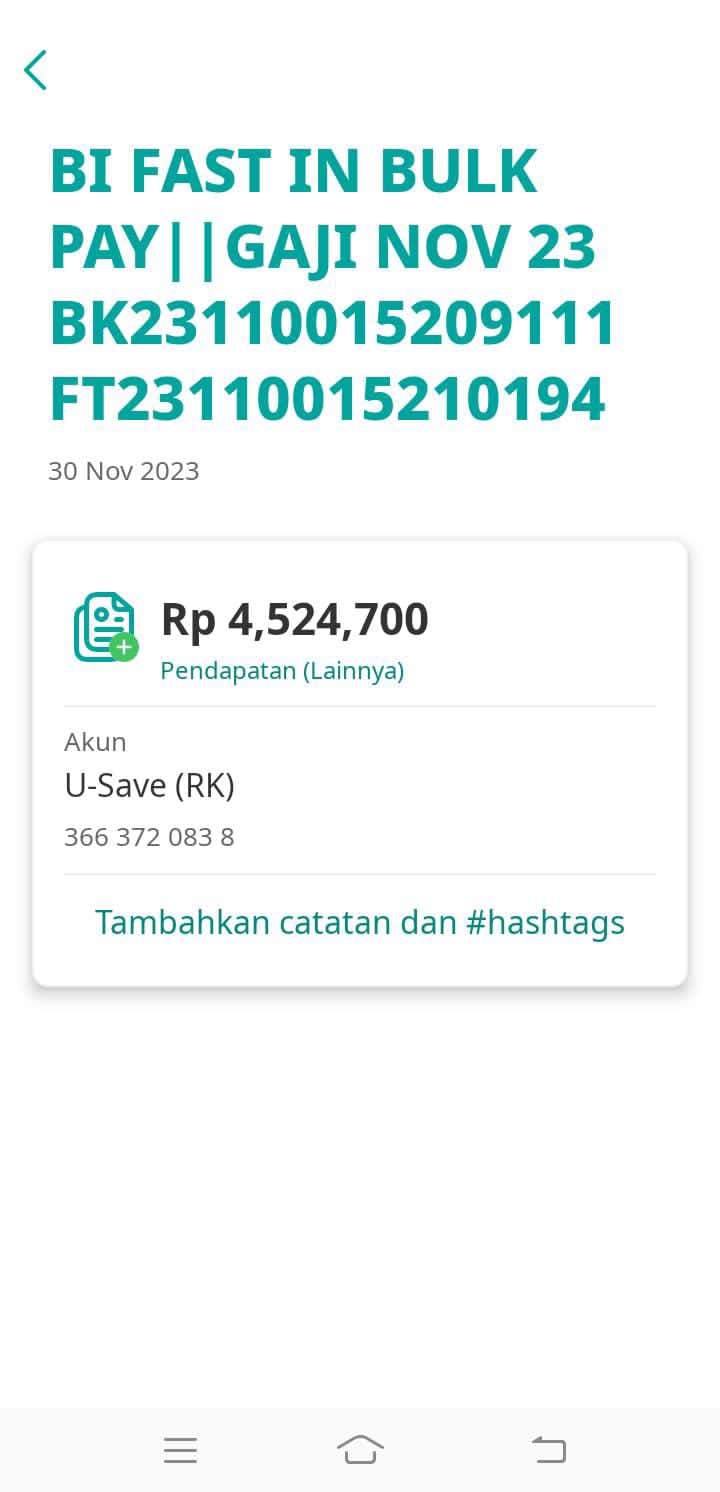Tap Tambahkan catatan dan #hashtags link
Image resolution: width=720 pixels, height=1492 pixels.
pos(360,922)
